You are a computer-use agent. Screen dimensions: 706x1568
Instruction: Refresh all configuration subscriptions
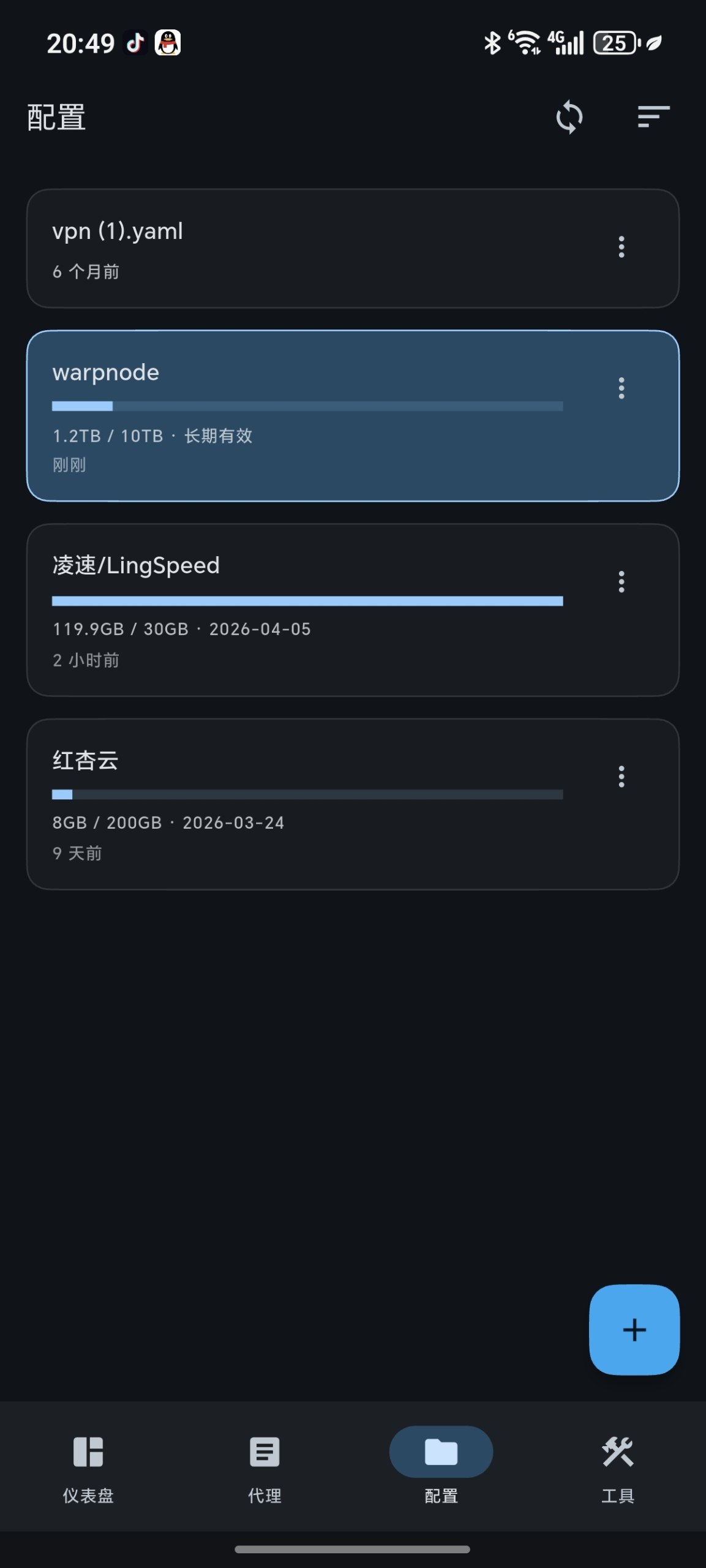pos(568,118)
